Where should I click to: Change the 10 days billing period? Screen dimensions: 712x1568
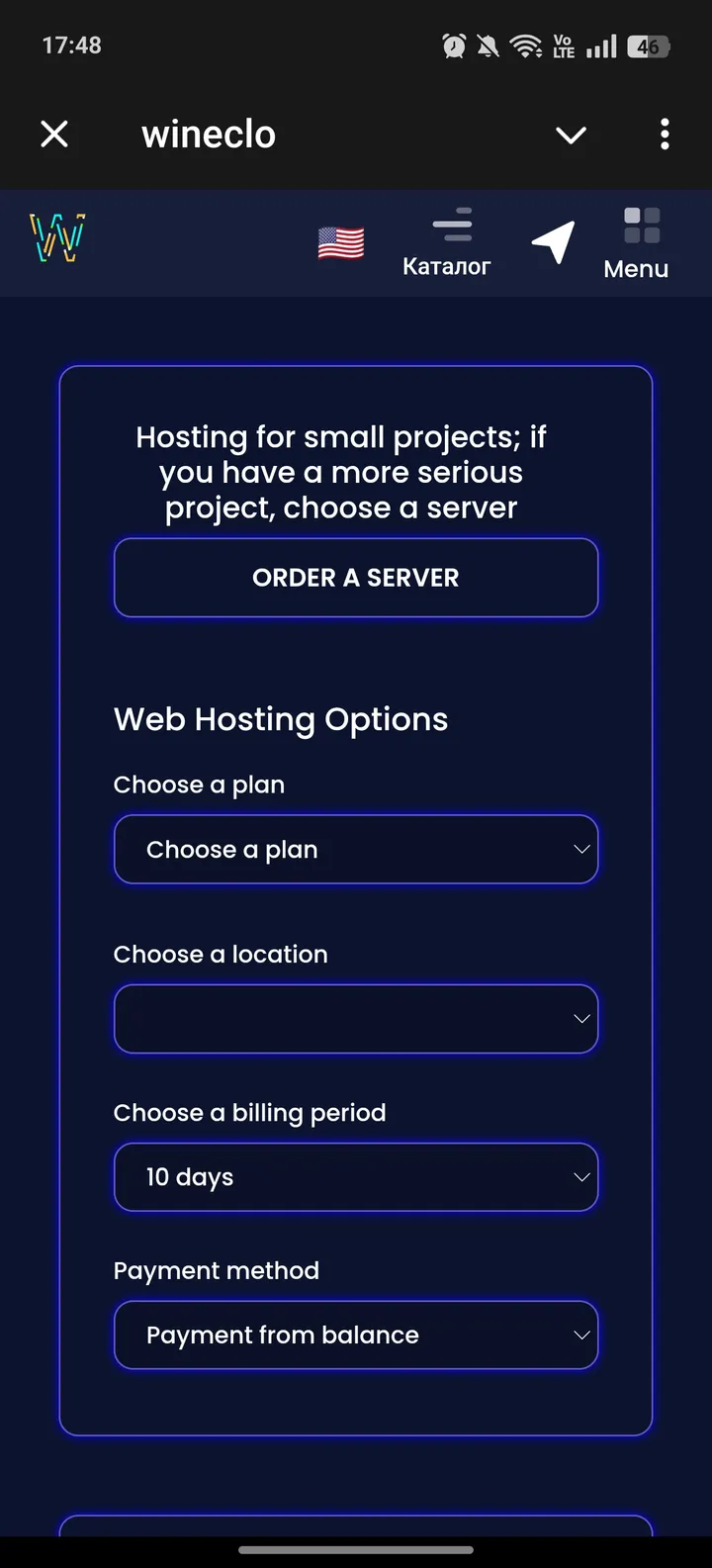(356, 1177)
